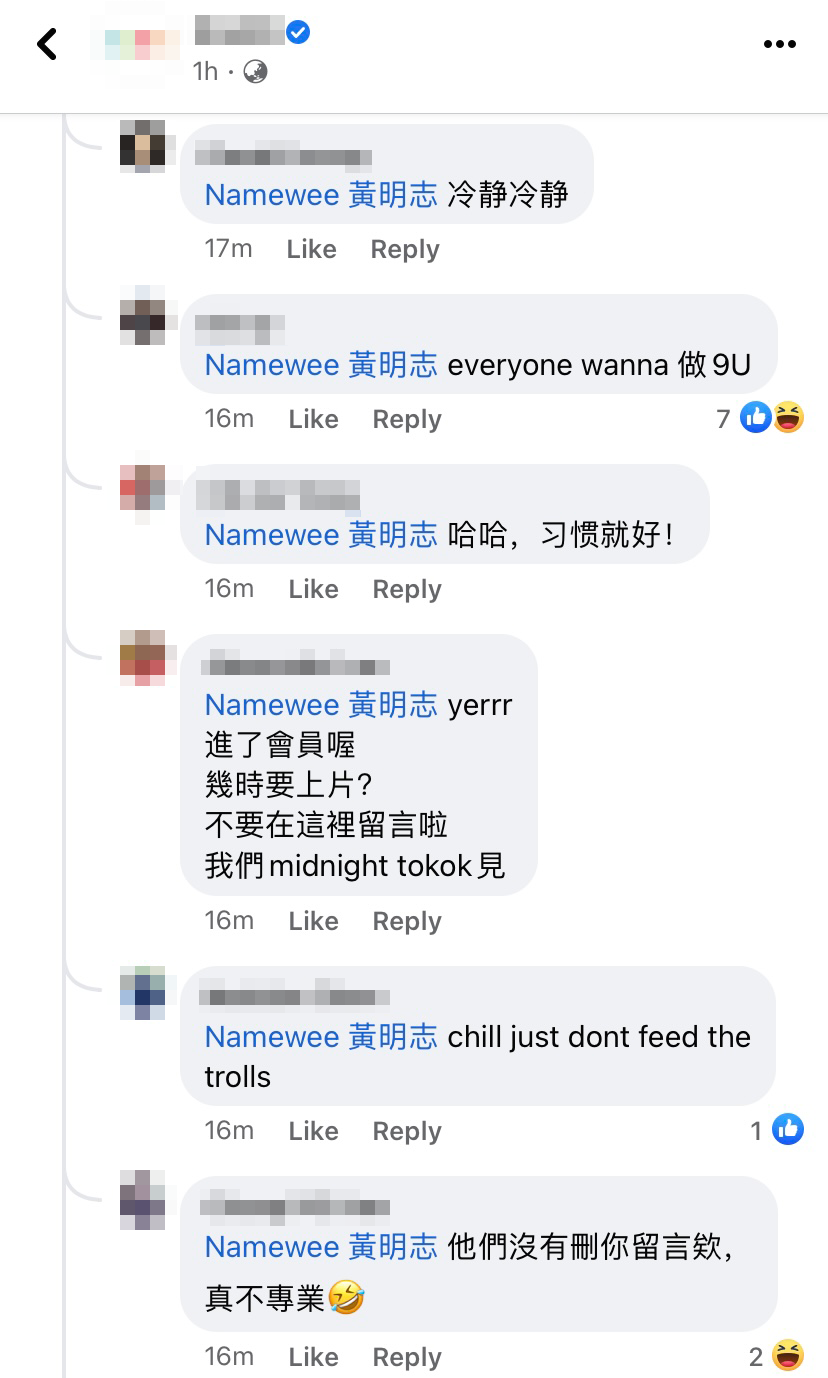828x1378 pixels.
Task: Go back with the back arrow
Action: pos(47,44)
